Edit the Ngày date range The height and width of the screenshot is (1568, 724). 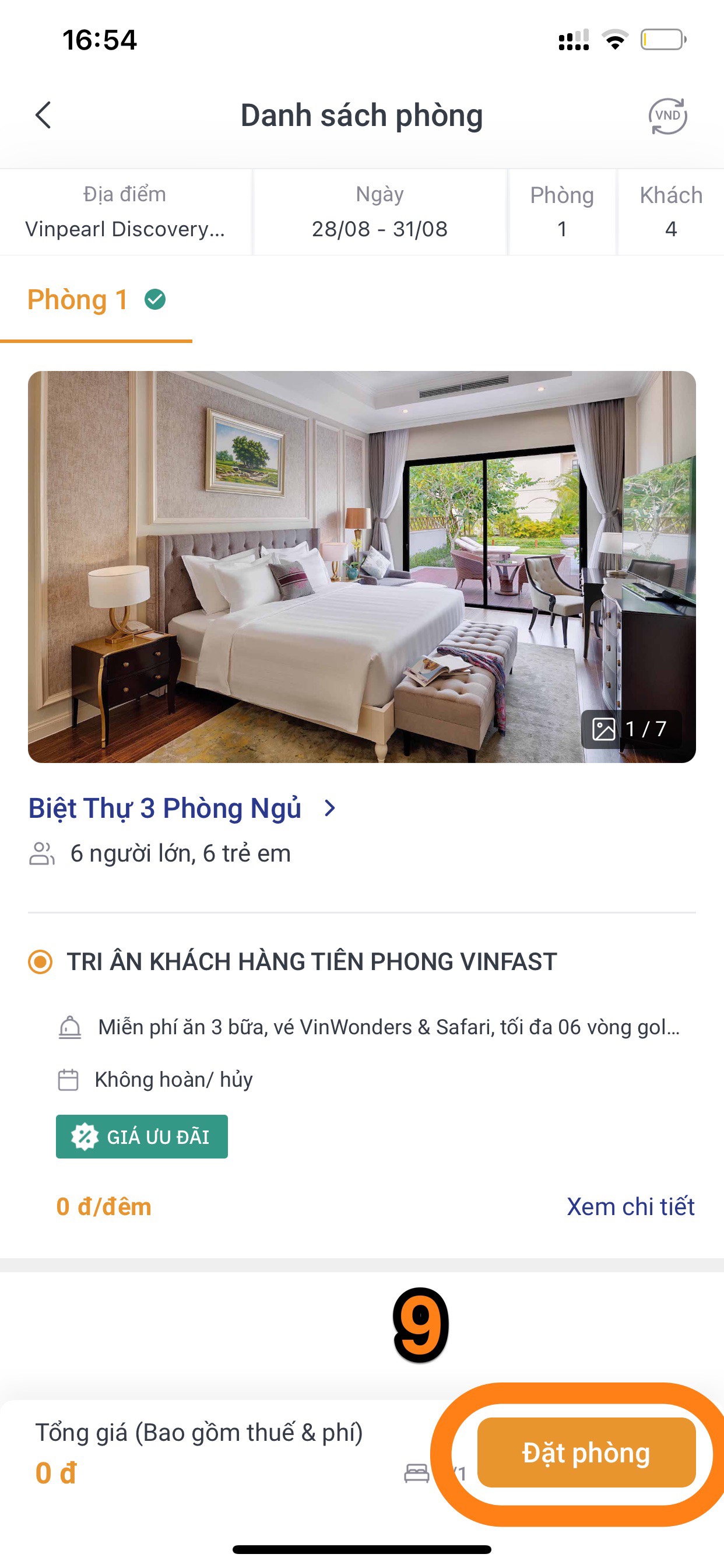coord(379,212)
